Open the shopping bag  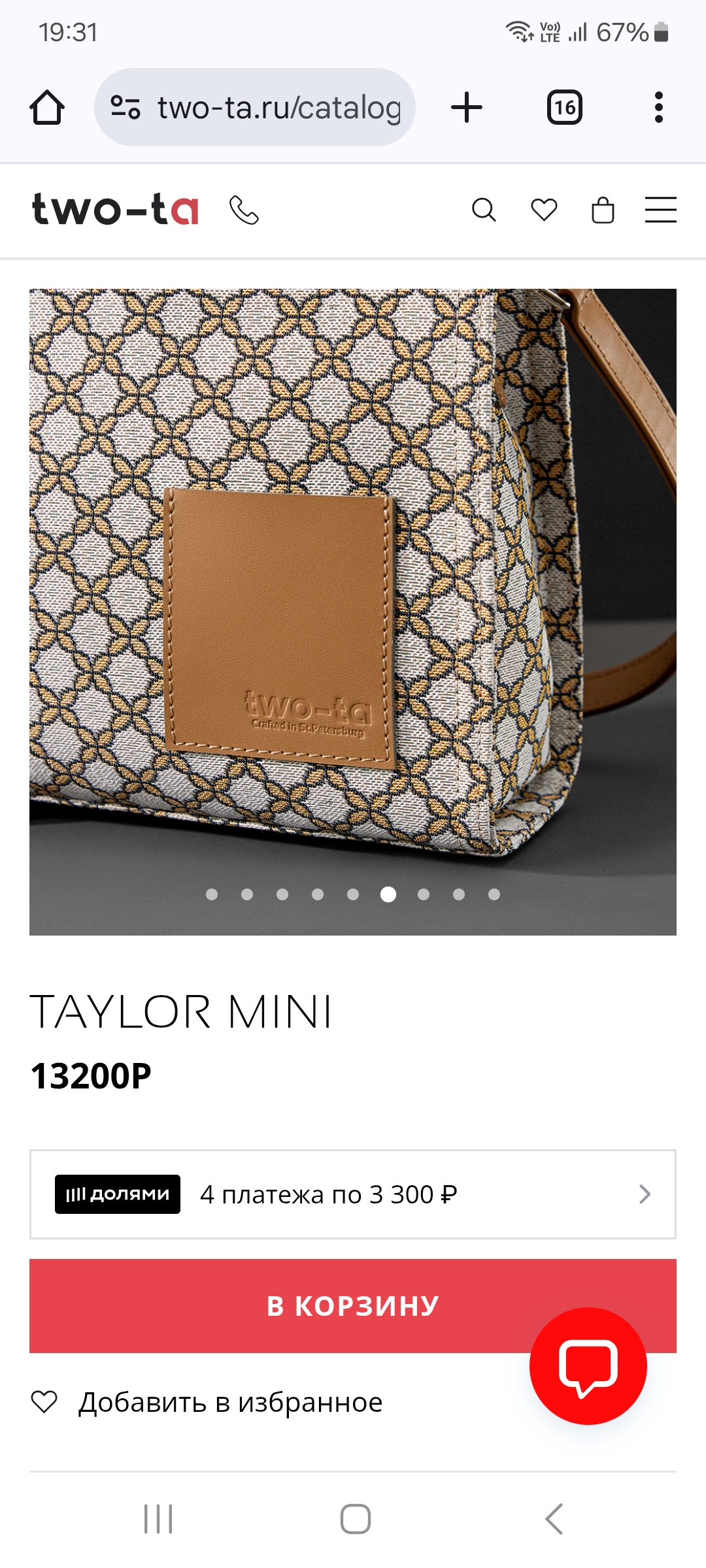click(603, 210)
